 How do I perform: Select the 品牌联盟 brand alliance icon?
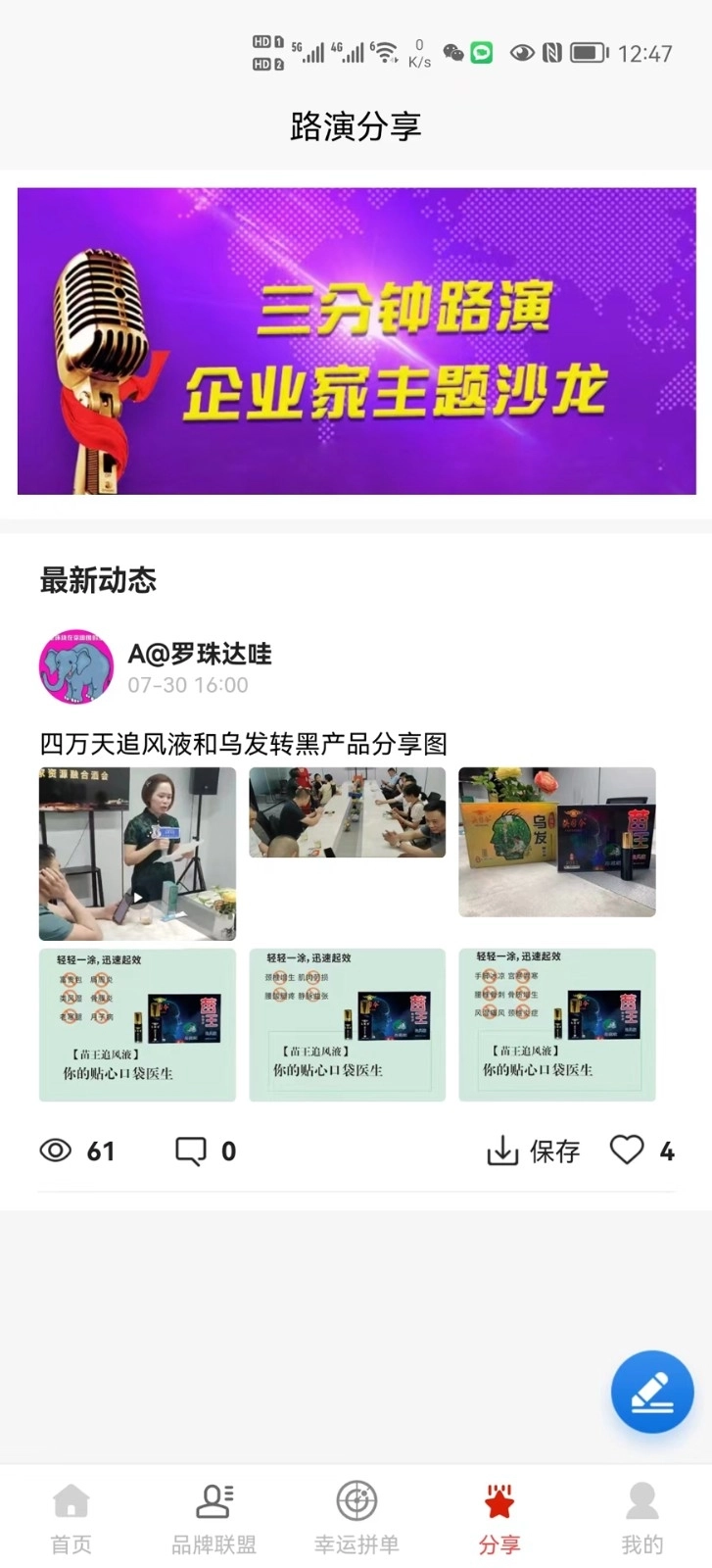tap(213, 1500)
